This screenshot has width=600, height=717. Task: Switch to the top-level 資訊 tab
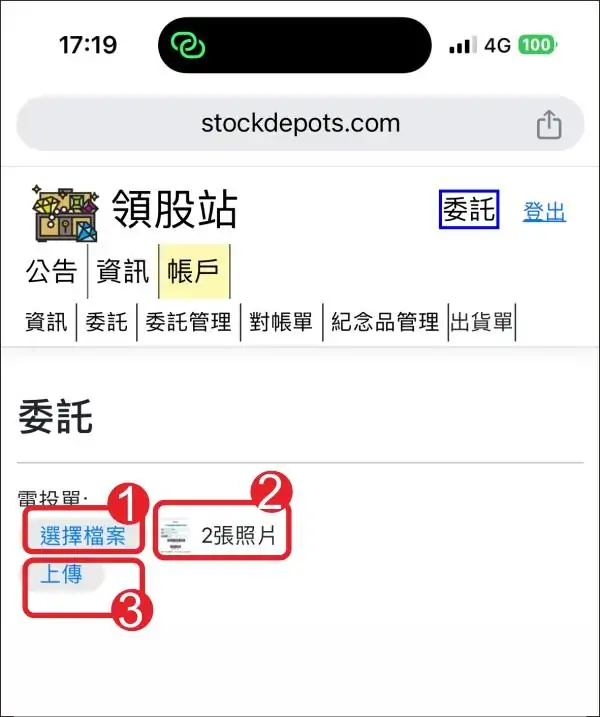[x=122, y=271]
